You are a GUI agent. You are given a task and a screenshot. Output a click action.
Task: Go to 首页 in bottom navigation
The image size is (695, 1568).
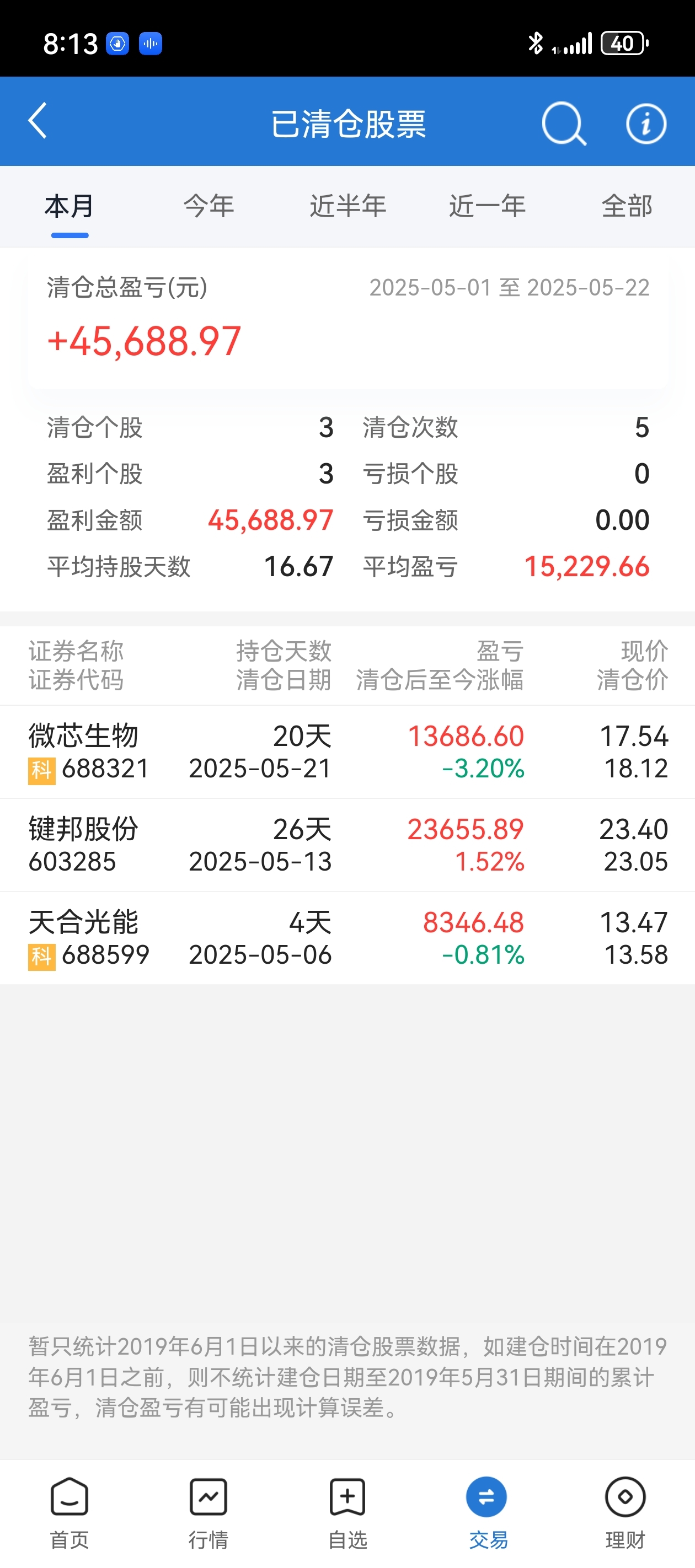[69, 1513]
